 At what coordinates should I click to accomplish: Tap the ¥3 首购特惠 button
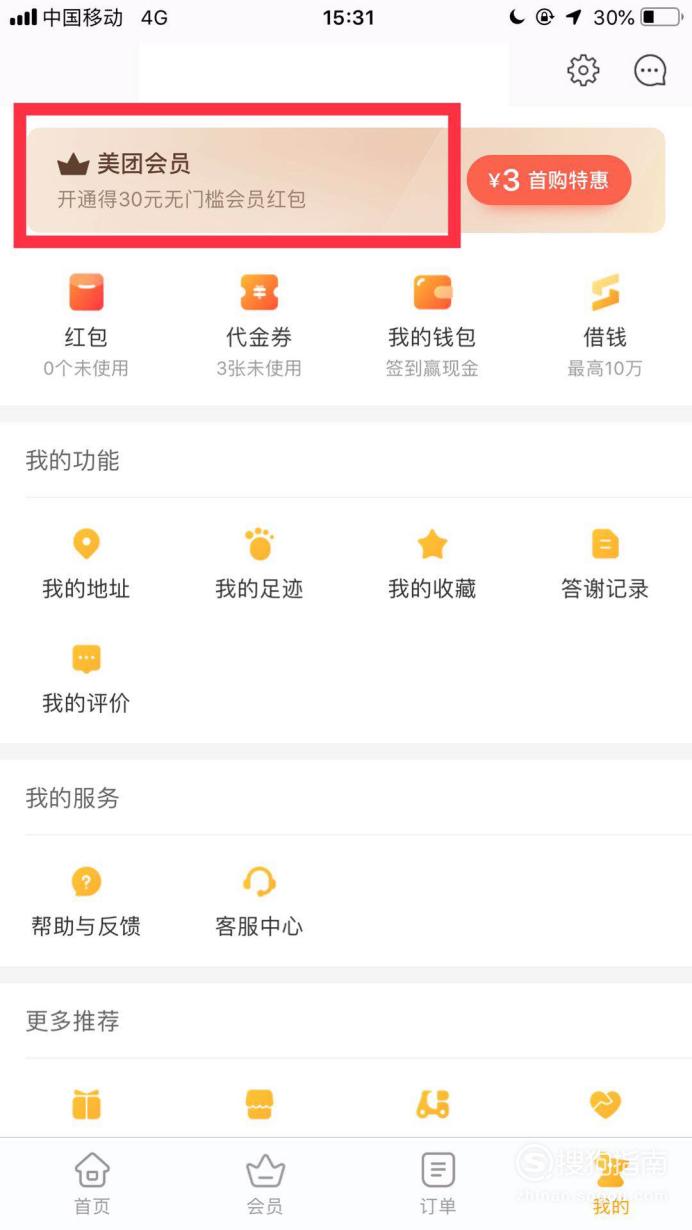pyautogui.click(x=549, y=181)
